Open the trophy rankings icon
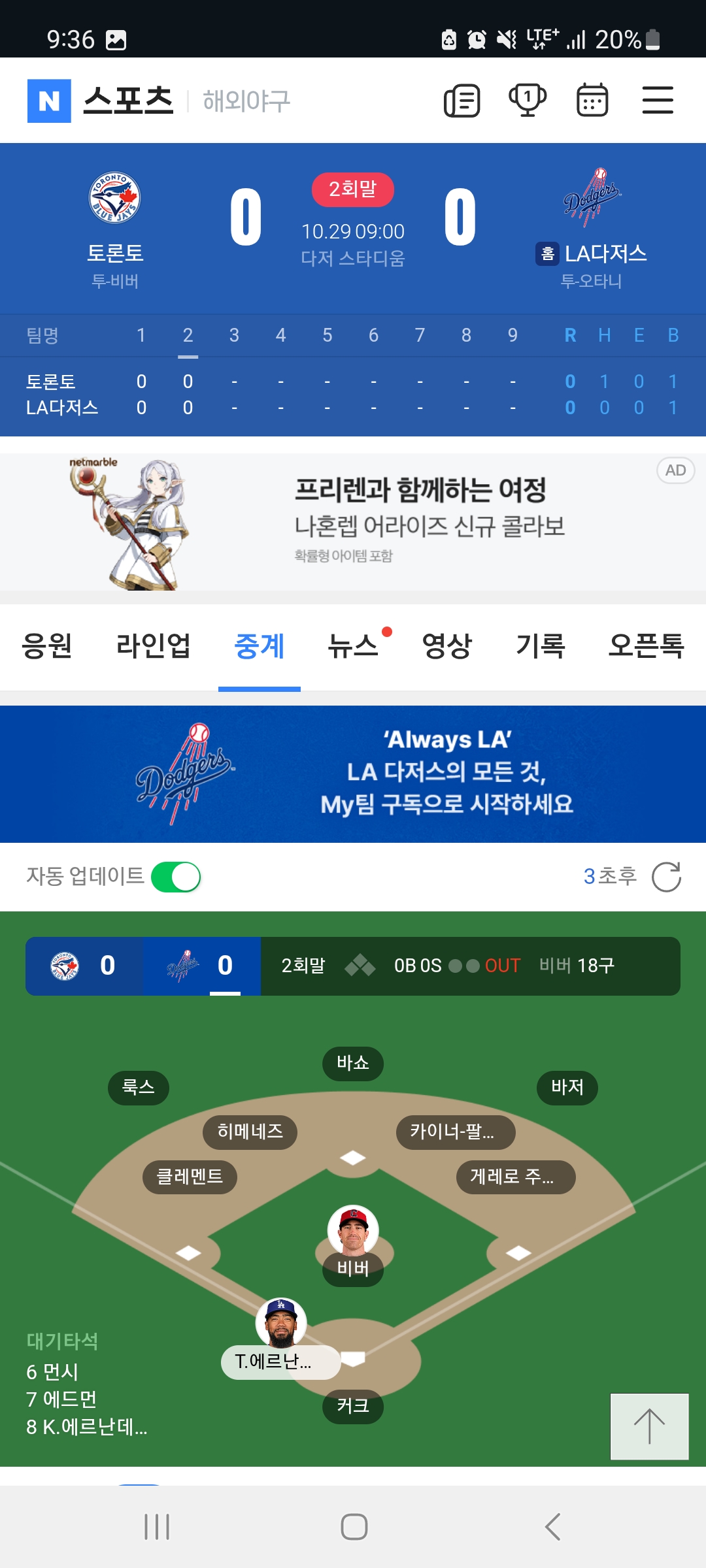This screenshot has width=706, height=1568. [528, 100]
